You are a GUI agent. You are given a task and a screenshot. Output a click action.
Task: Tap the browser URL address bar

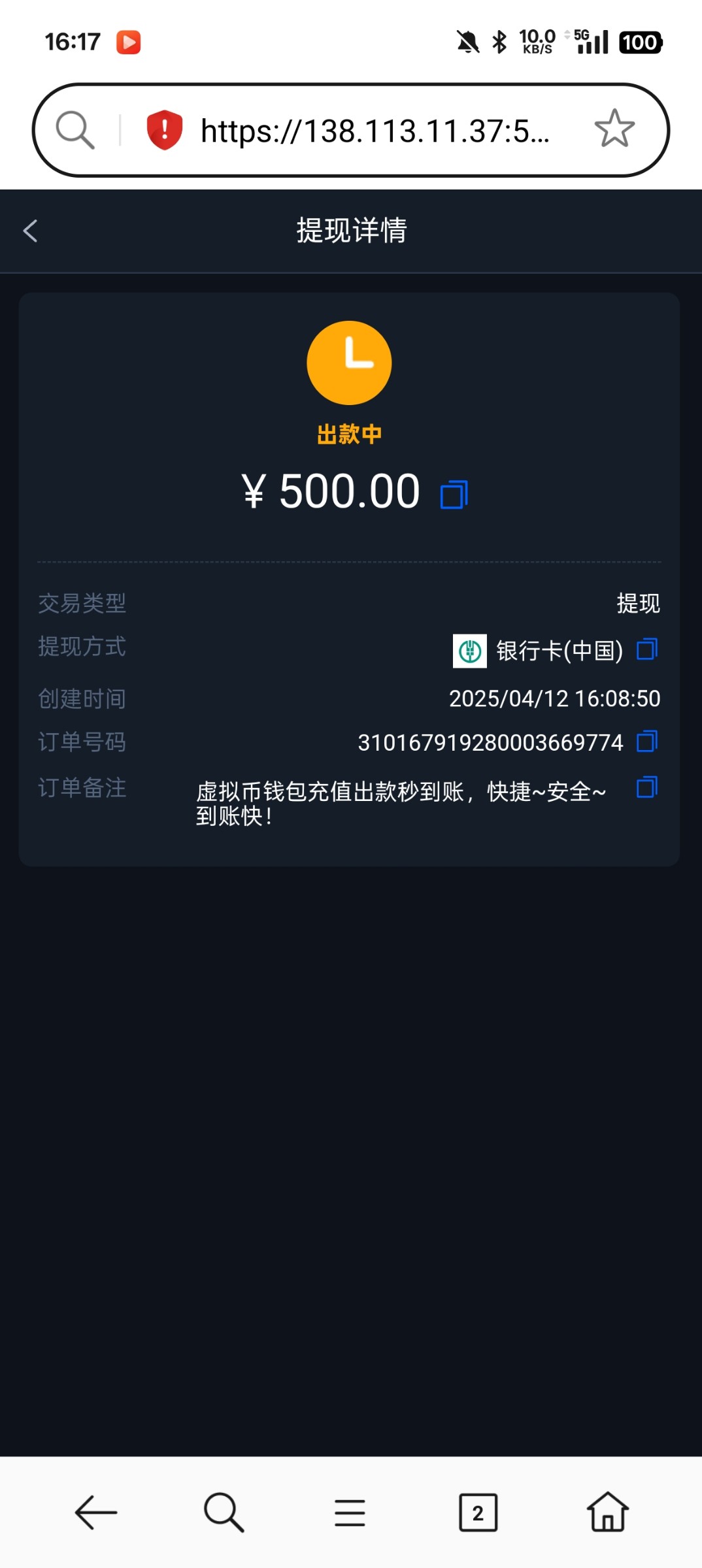[375, 131]
